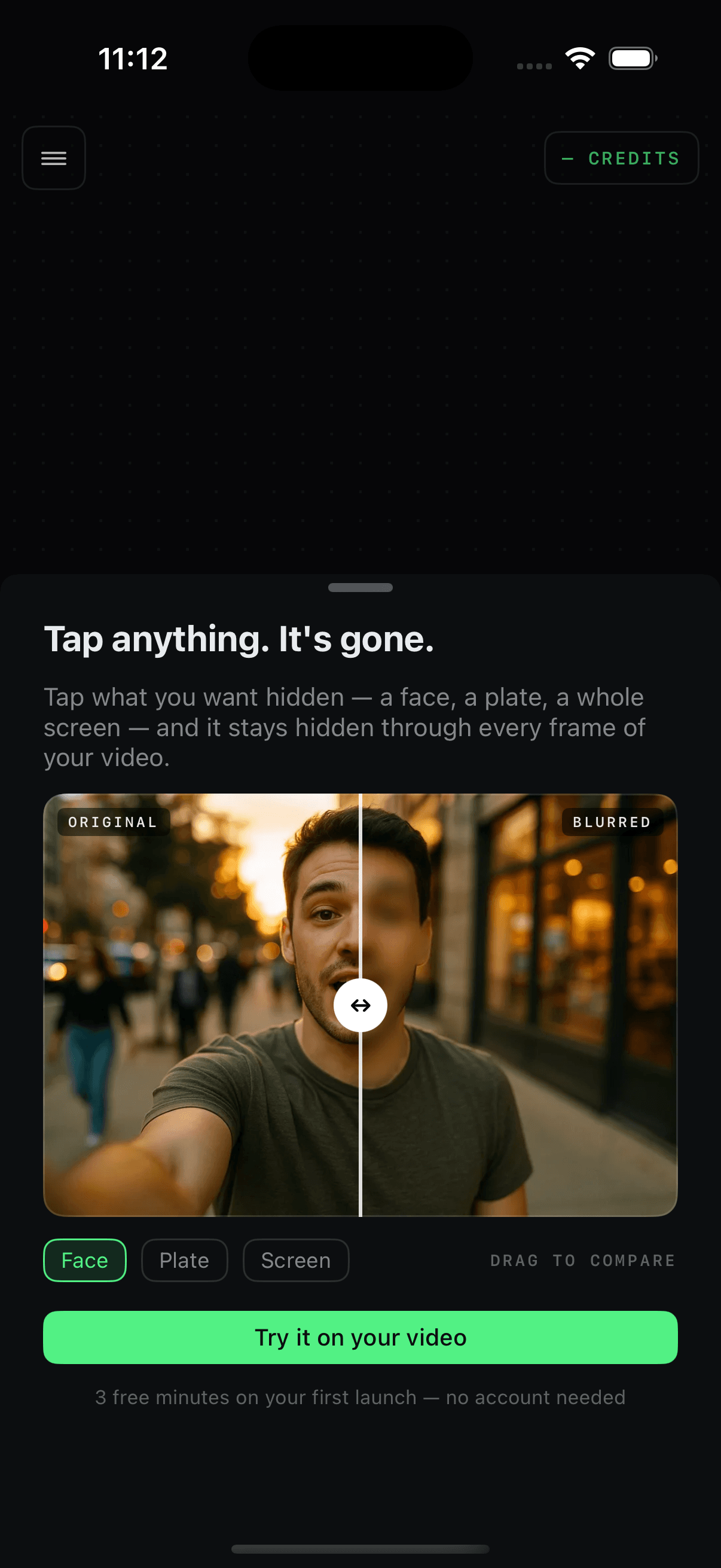The height and width of the screenshot is (1568, 721).
Task: Tap the compare slider handle
Action: (x=360, y=1005)
